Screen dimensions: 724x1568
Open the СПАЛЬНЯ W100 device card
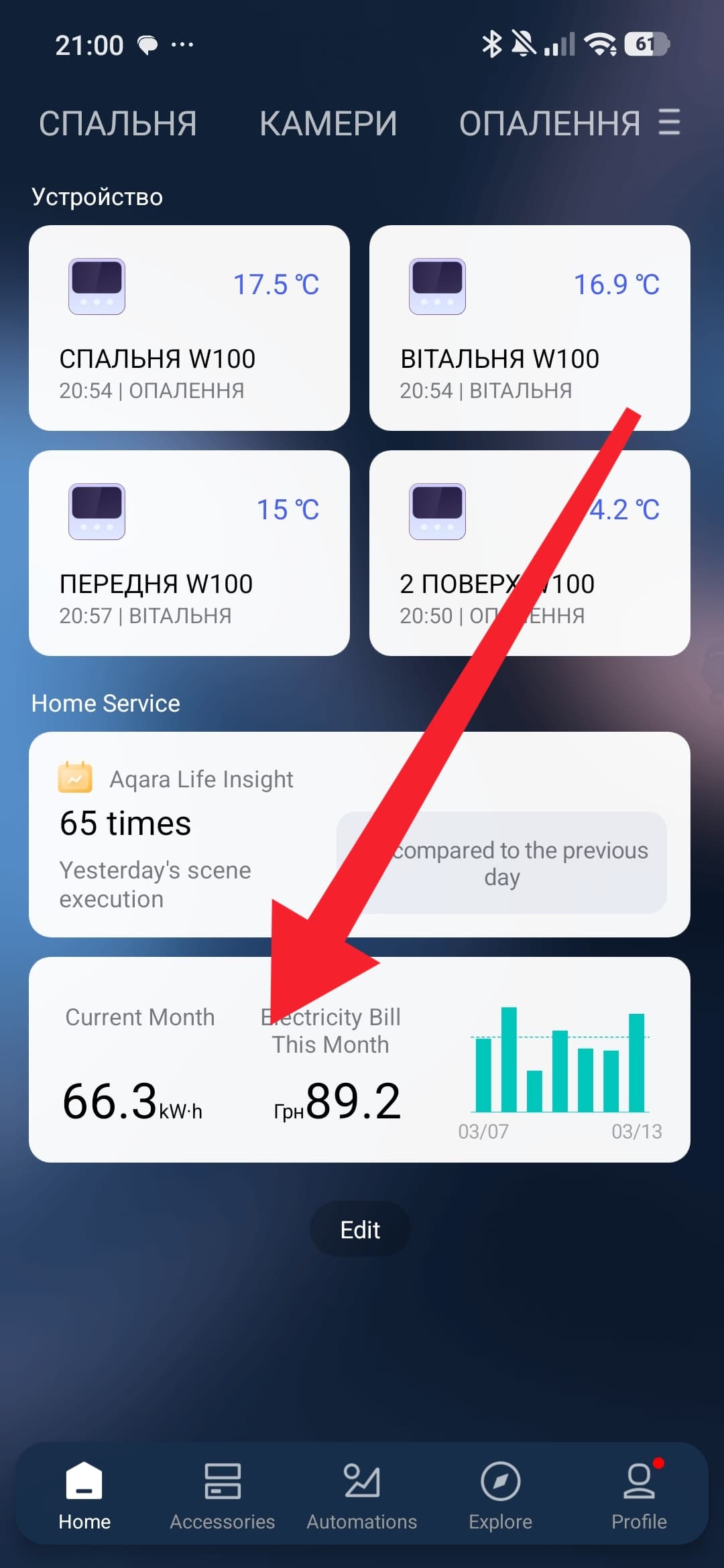click(189, 328)
